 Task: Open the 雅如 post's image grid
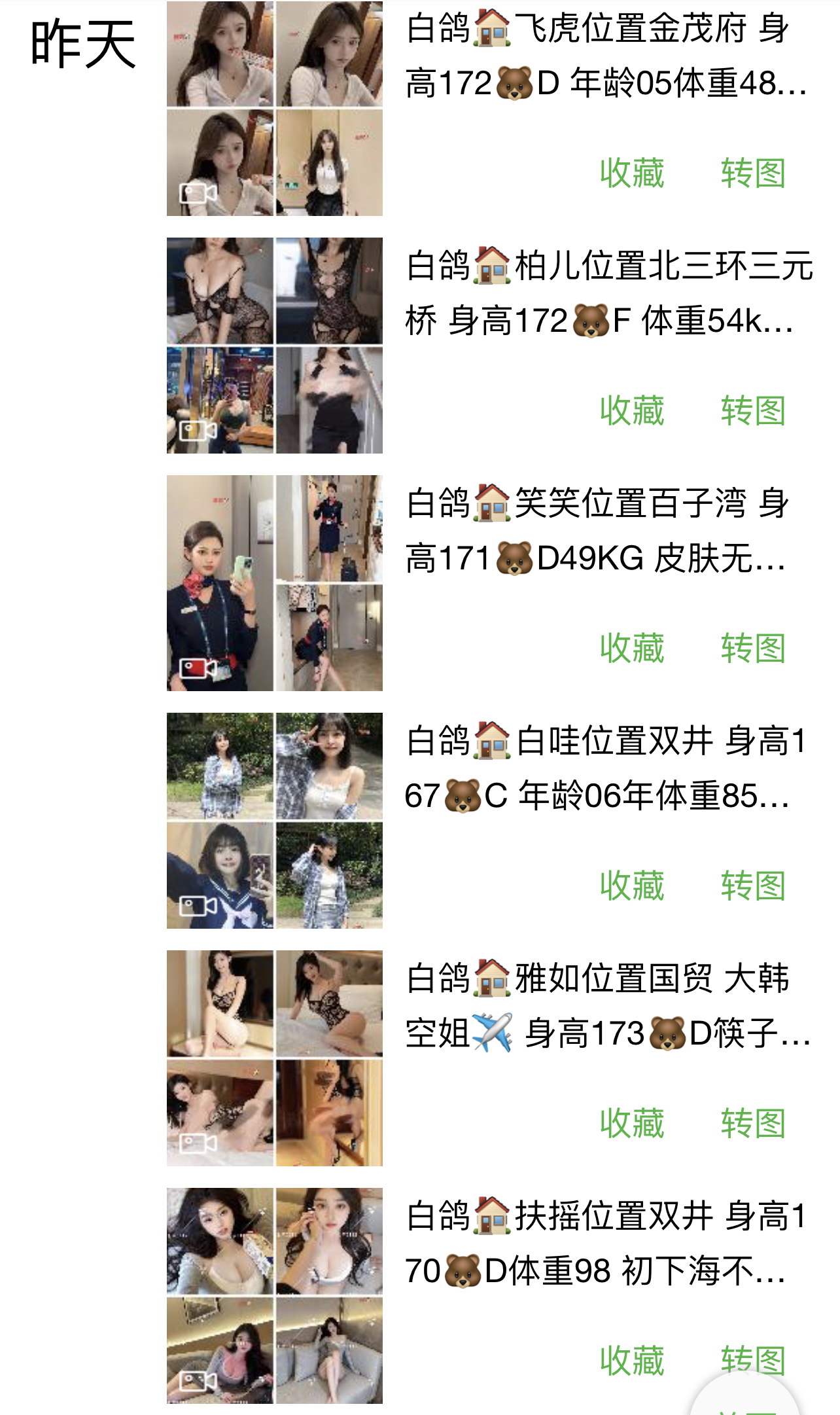[274, 1058]
